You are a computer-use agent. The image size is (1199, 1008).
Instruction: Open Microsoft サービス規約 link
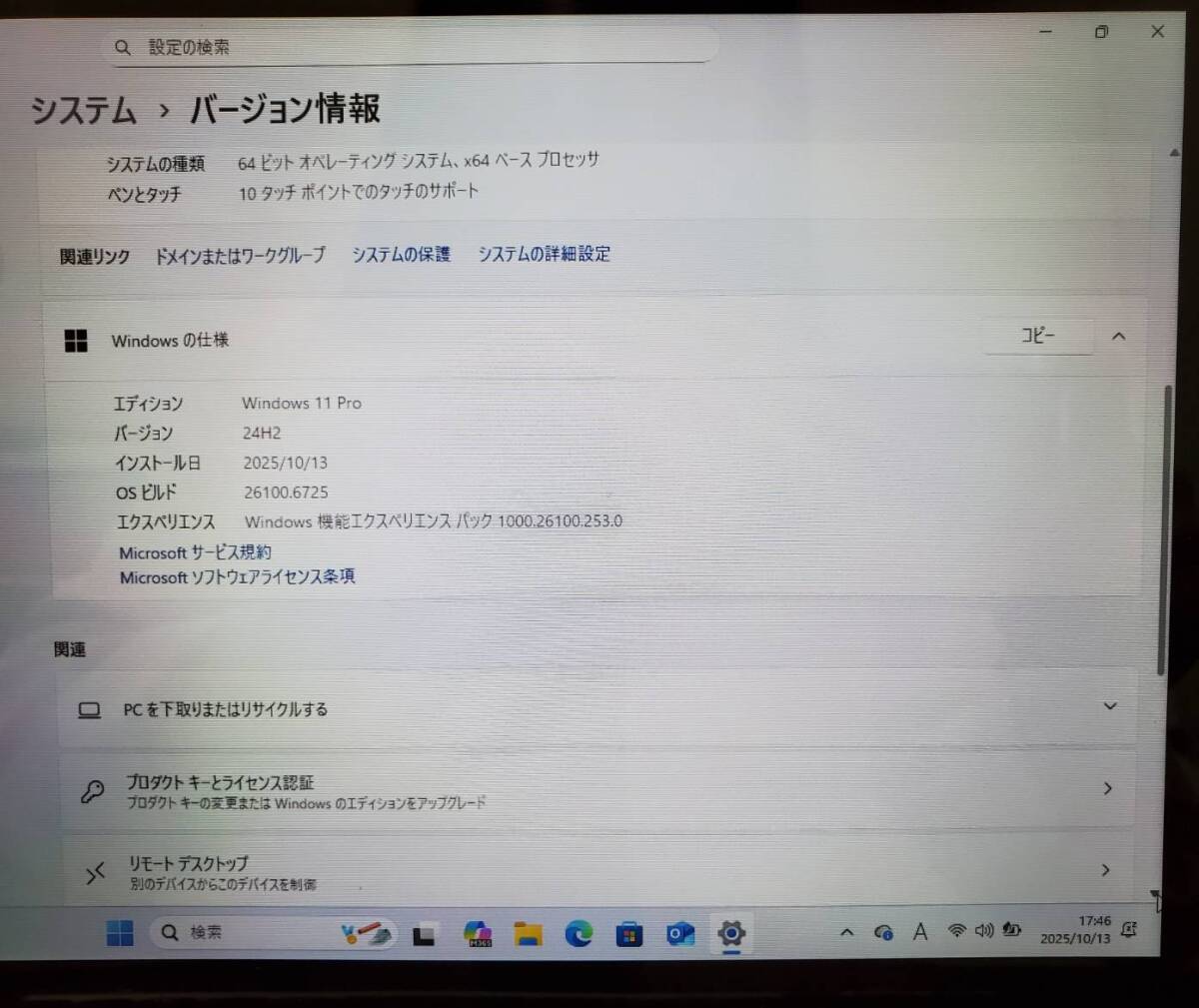coord(195,551)
